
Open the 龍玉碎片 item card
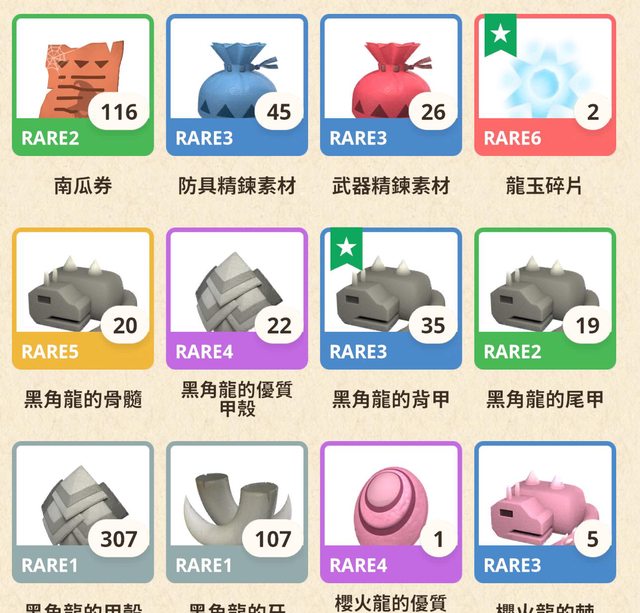pyautogui.click(x=545, y=85)
